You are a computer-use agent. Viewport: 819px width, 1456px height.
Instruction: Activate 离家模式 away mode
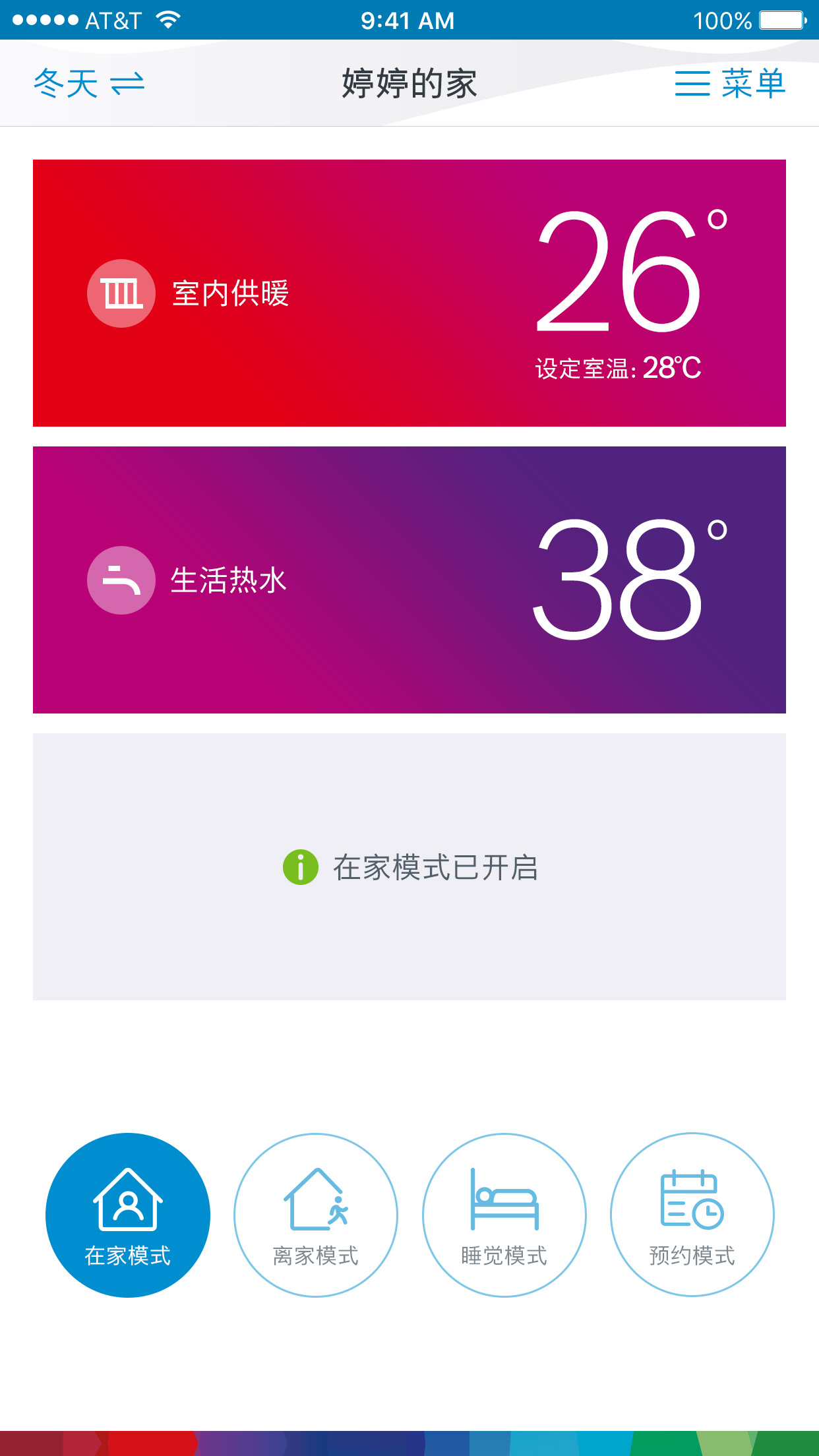pos(316,1215)
